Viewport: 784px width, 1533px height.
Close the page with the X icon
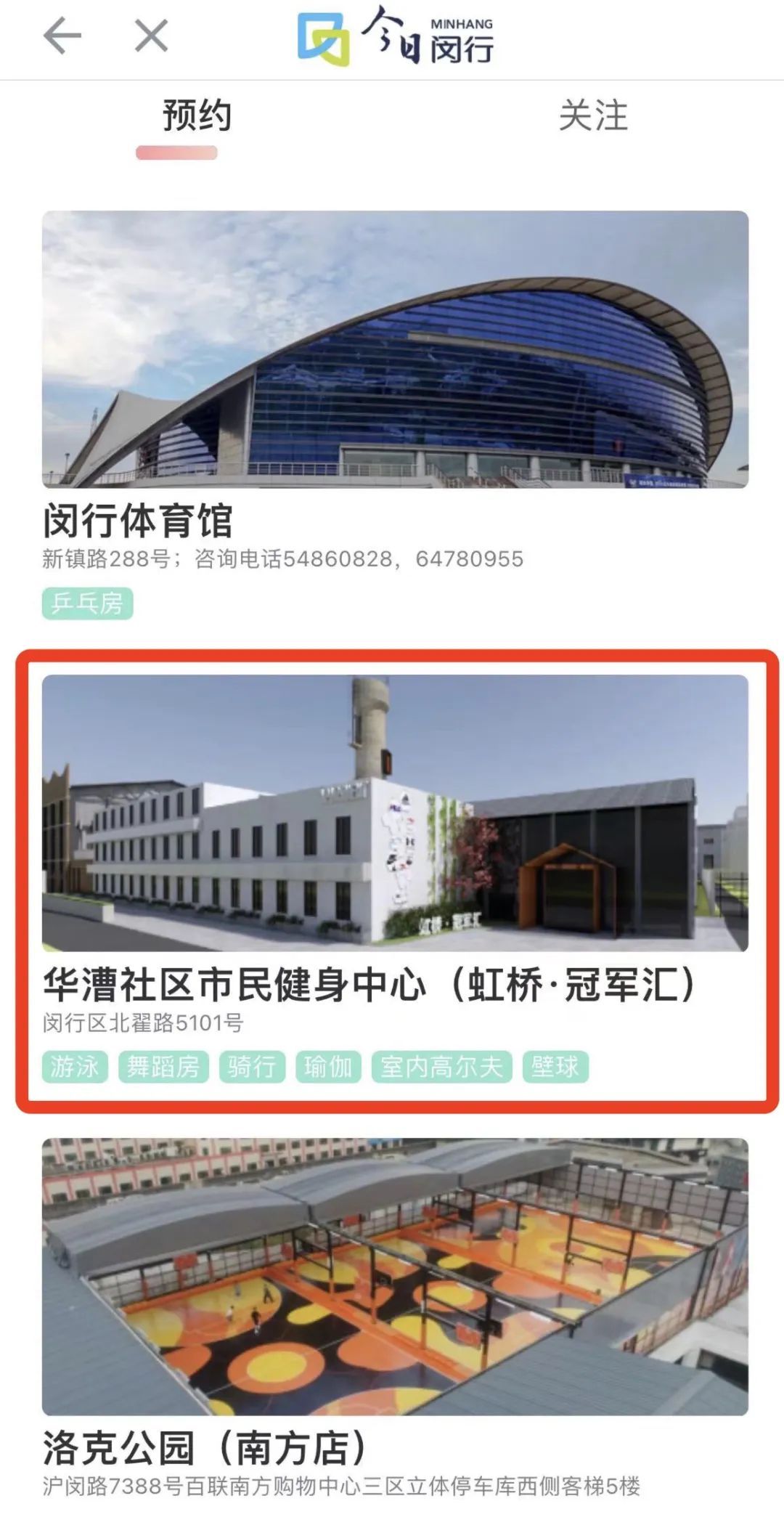coord(151,36)
